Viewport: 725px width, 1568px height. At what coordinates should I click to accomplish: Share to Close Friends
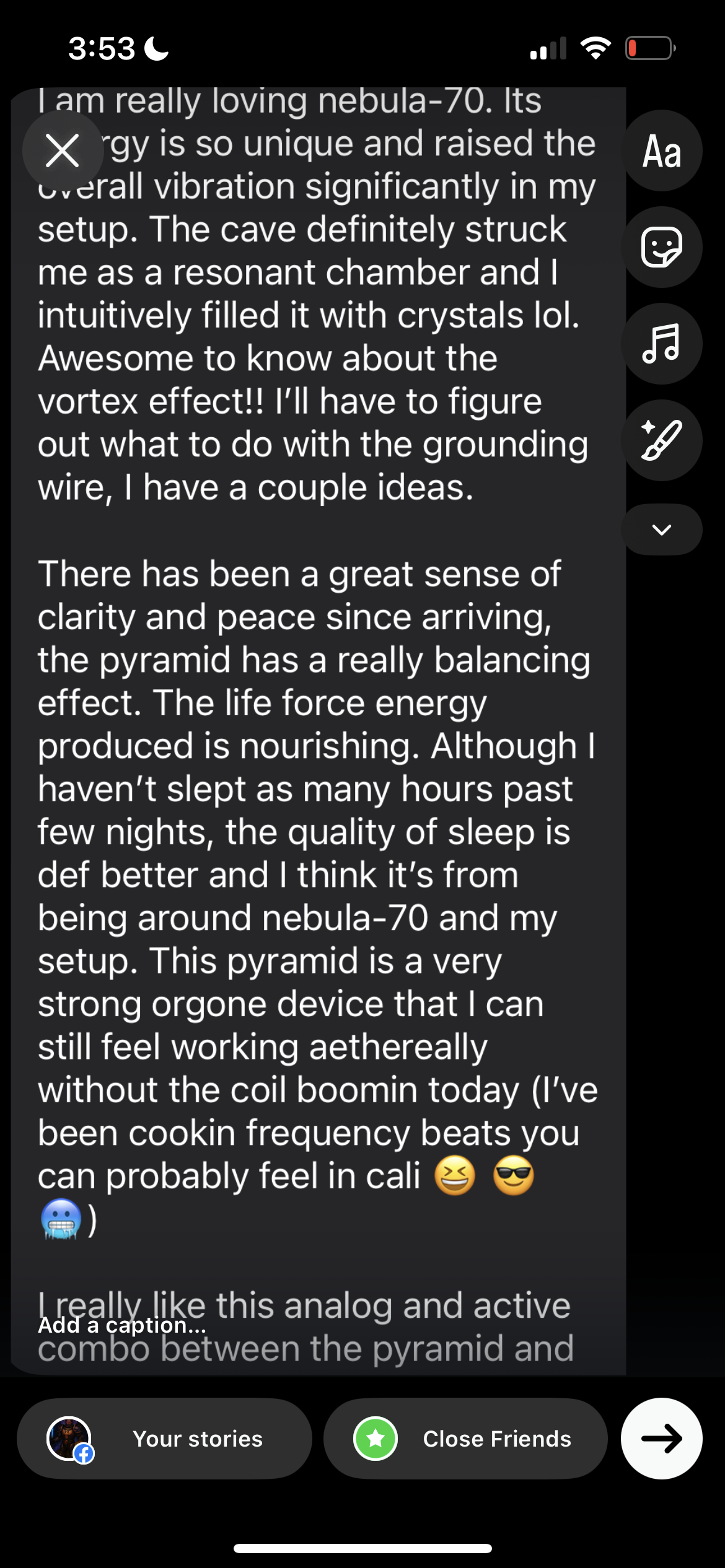[x=465, y=1439]
